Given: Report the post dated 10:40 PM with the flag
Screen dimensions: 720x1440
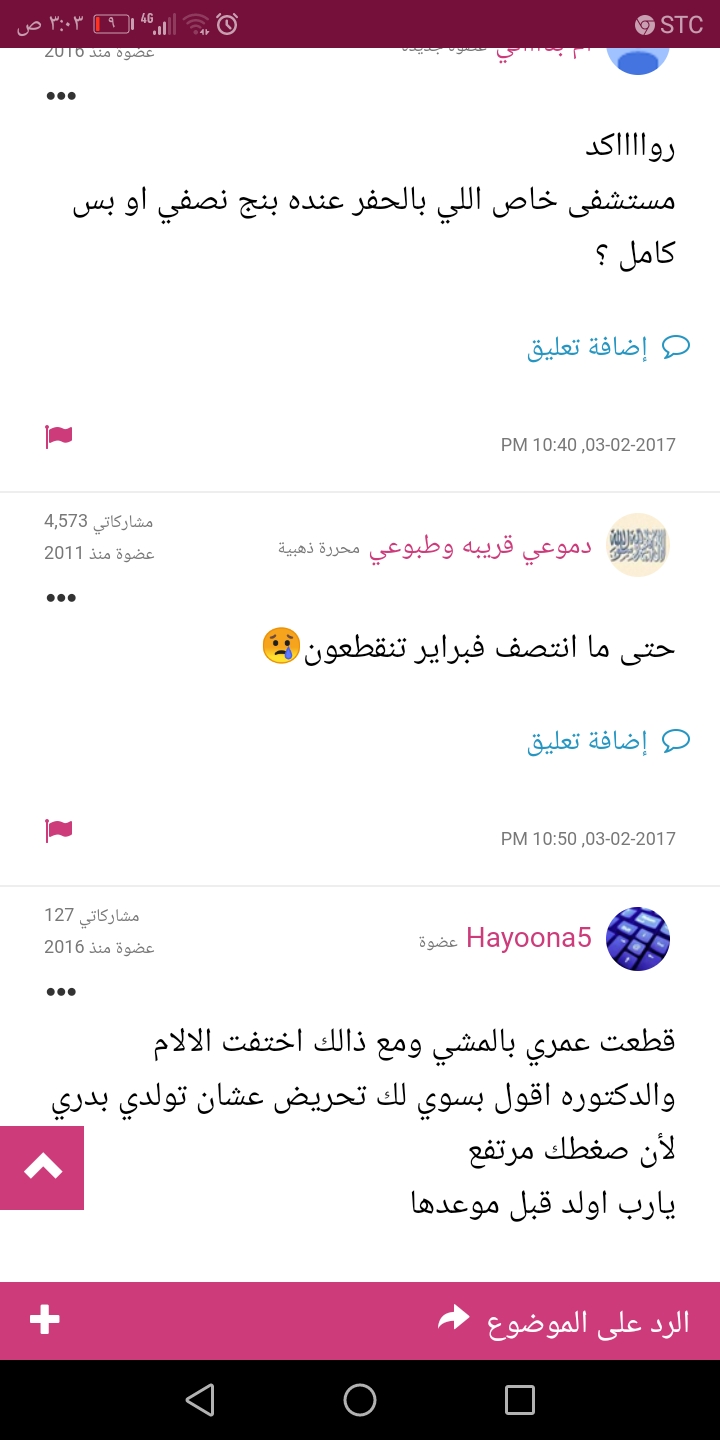Looking at the screenshot, I should [59, 437].
